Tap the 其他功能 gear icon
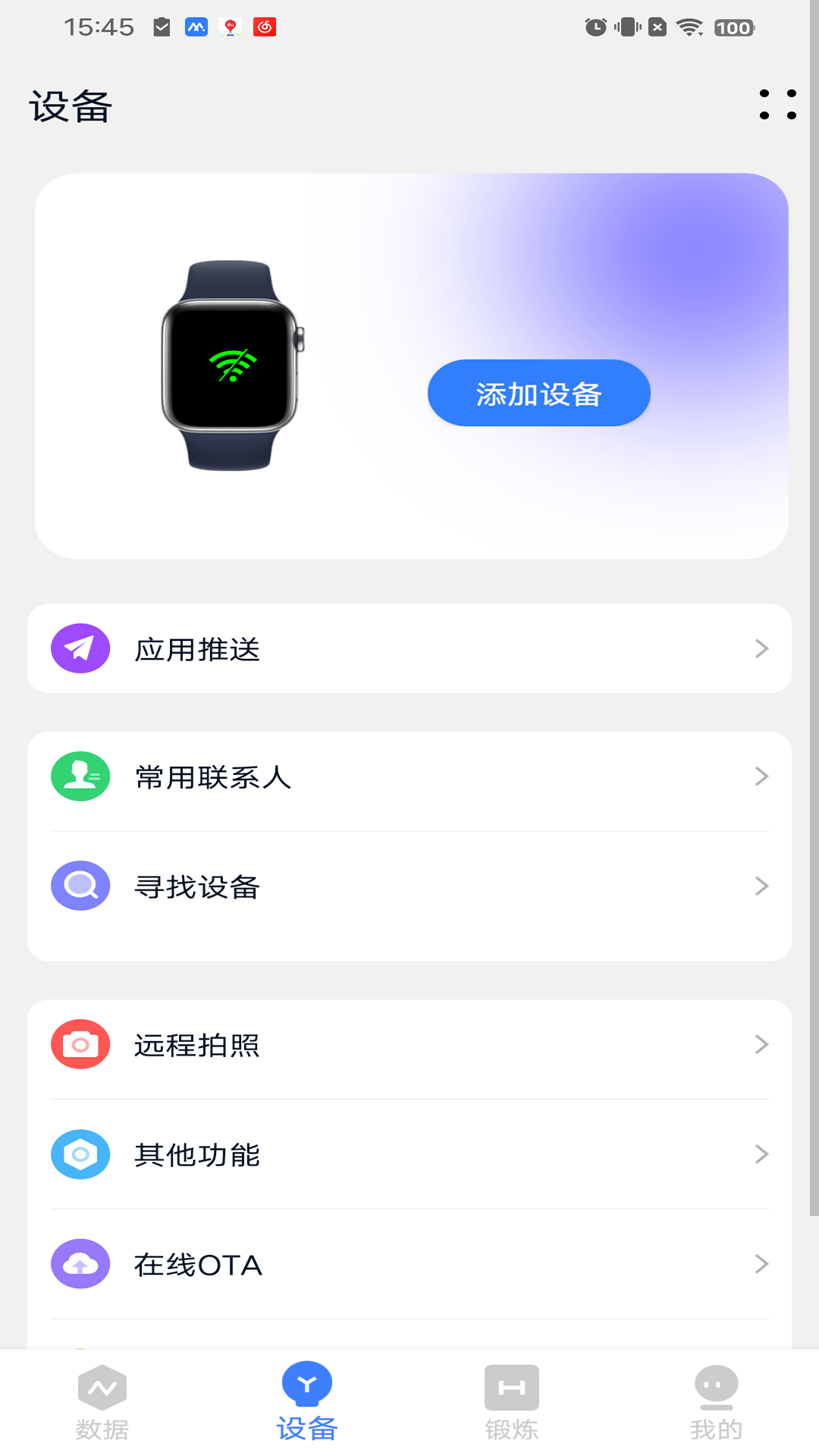Screen dimensions: 819x1456 coord(80,1155)
